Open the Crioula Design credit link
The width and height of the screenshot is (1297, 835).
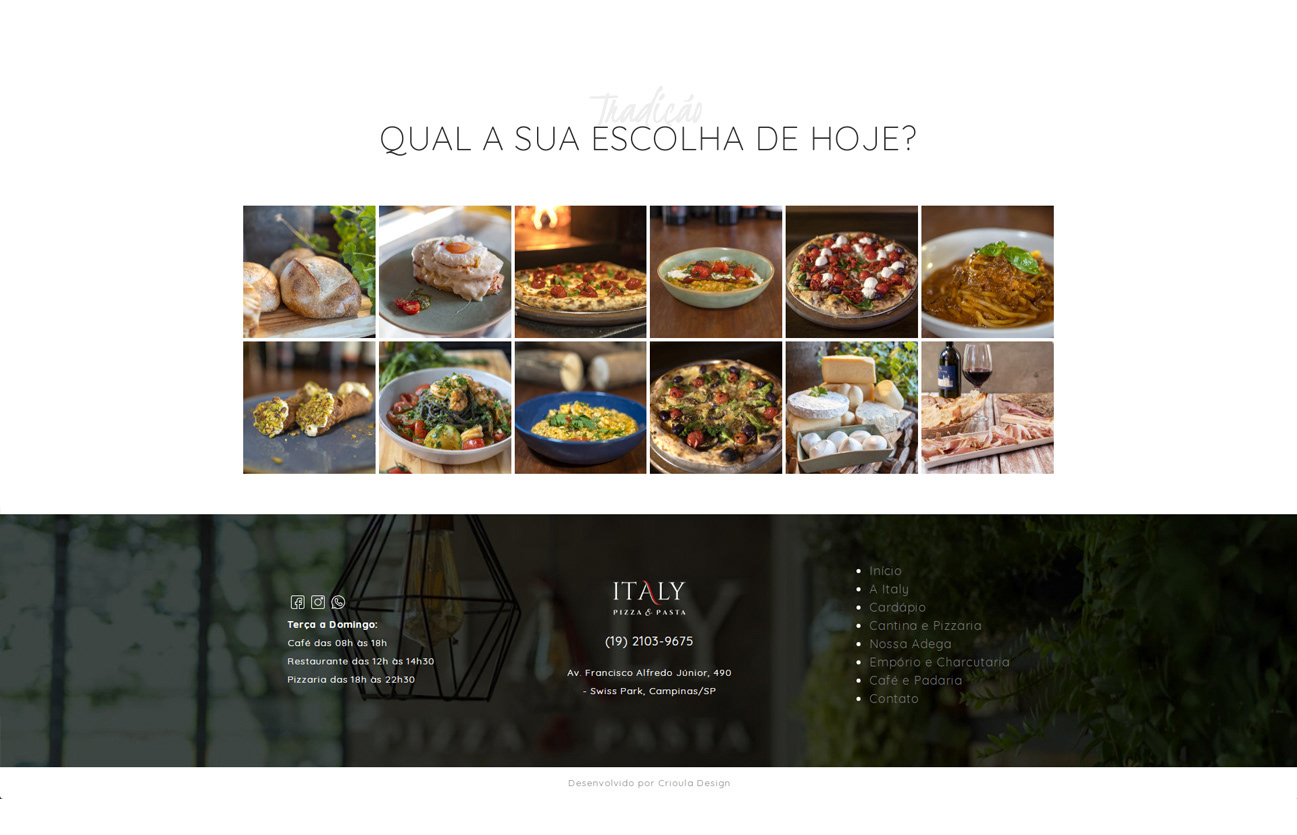coord(693,783)
